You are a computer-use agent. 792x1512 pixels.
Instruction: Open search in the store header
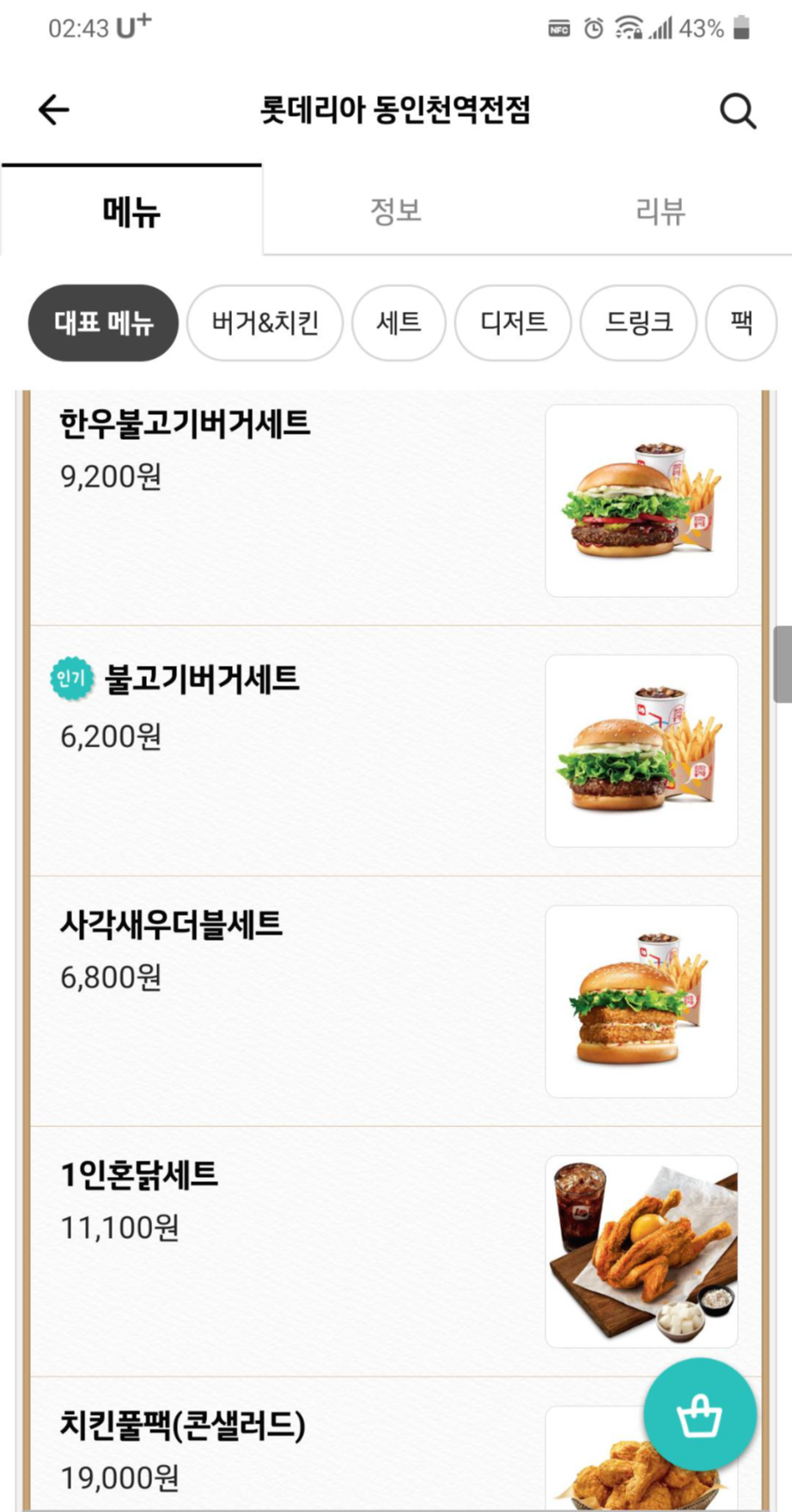(x=737, y=111)
